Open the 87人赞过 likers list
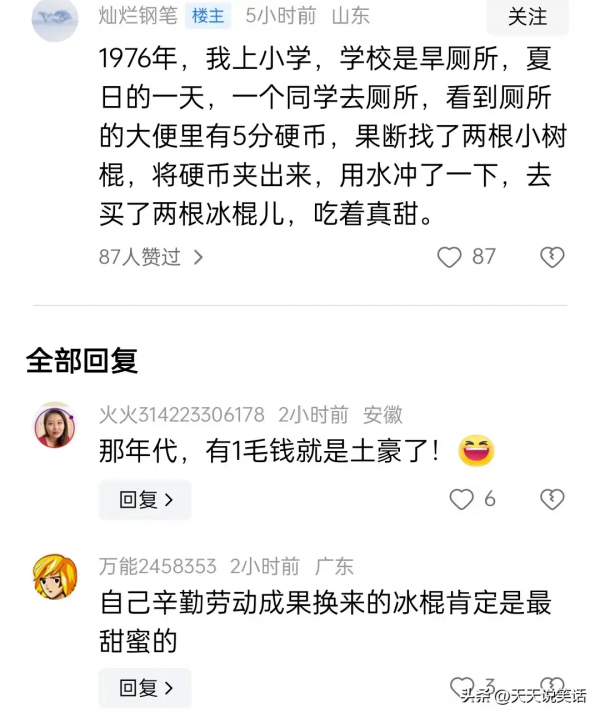The image size is (600, 717). point(150,257)
